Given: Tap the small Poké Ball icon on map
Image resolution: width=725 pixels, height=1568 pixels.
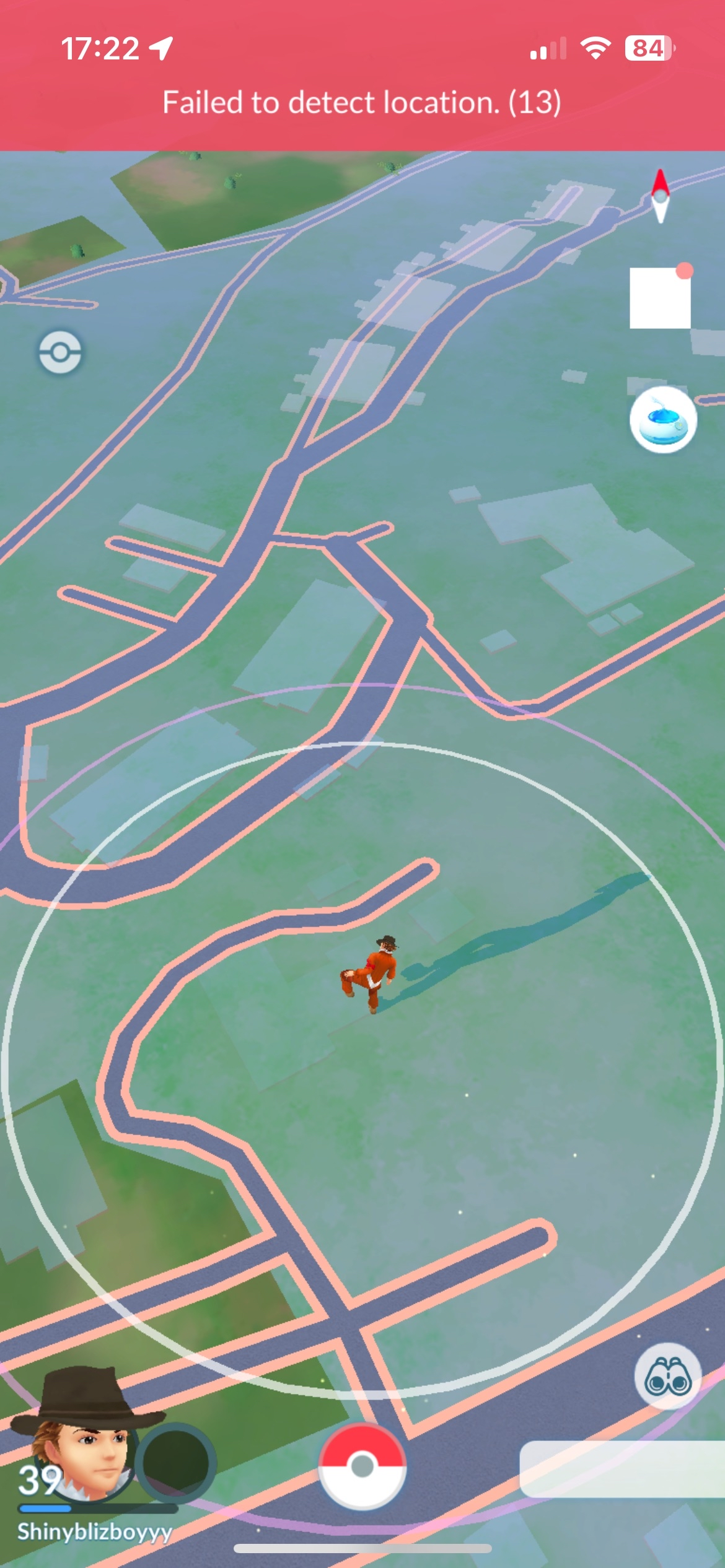Looking at the screenshot, I should (x=60, y=352).
